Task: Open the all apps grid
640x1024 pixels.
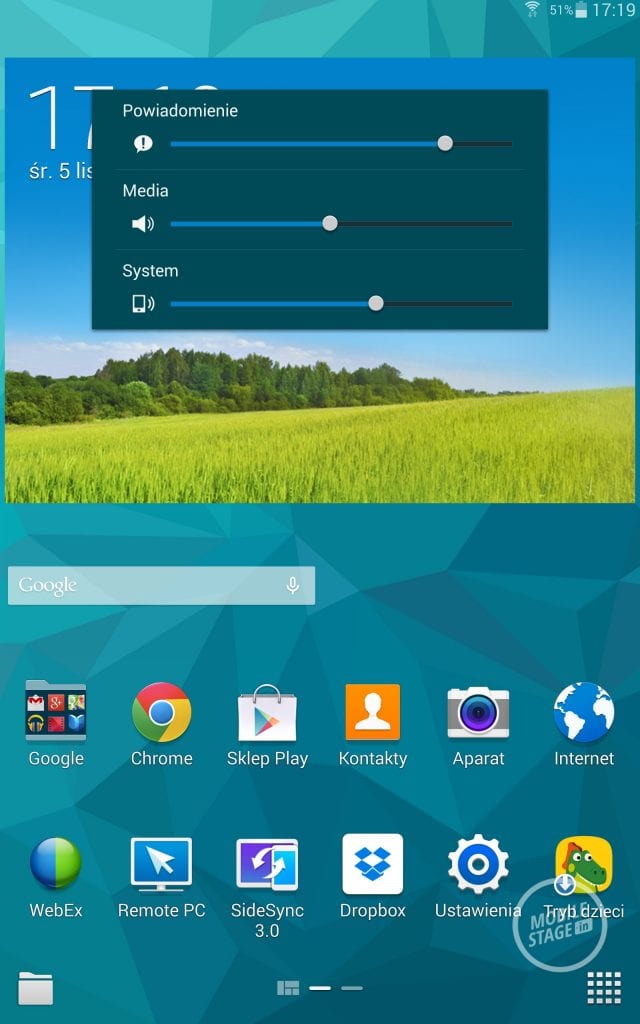Action: (x=604, y=988)
